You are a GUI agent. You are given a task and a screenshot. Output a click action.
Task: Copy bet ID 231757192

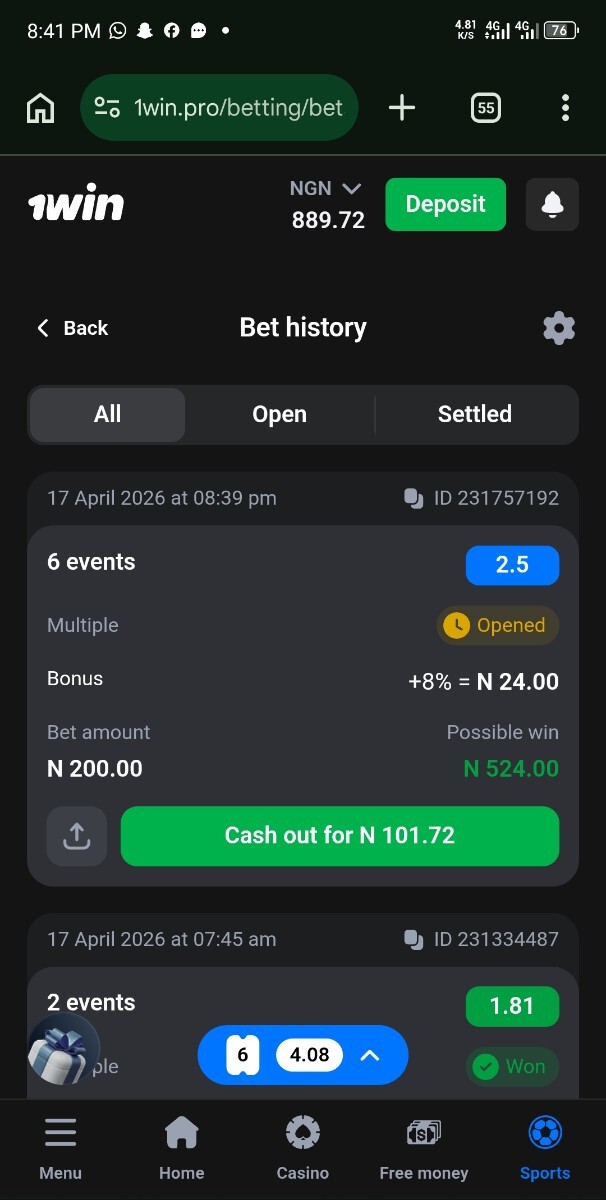pos(414,499)
